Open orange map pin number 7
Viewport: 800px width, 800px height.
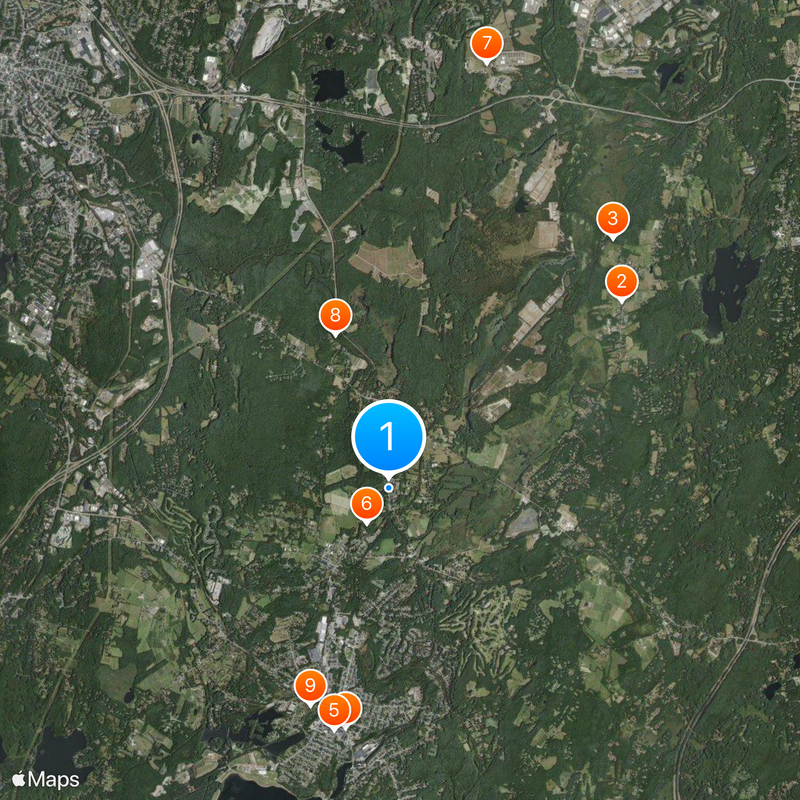point(486,44)
